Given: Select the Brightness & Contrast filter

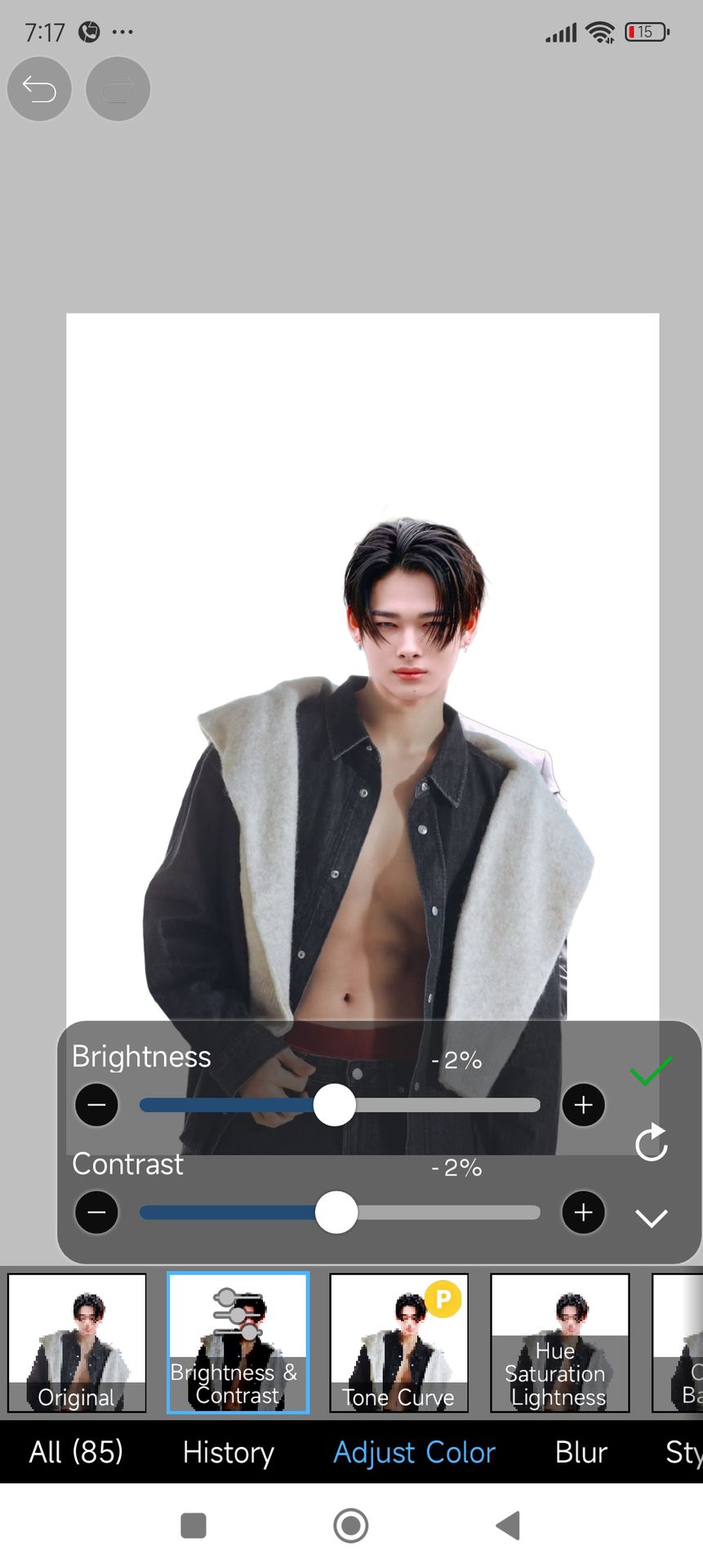Looking at the screenshot, I should click(x=238, y=1343).
